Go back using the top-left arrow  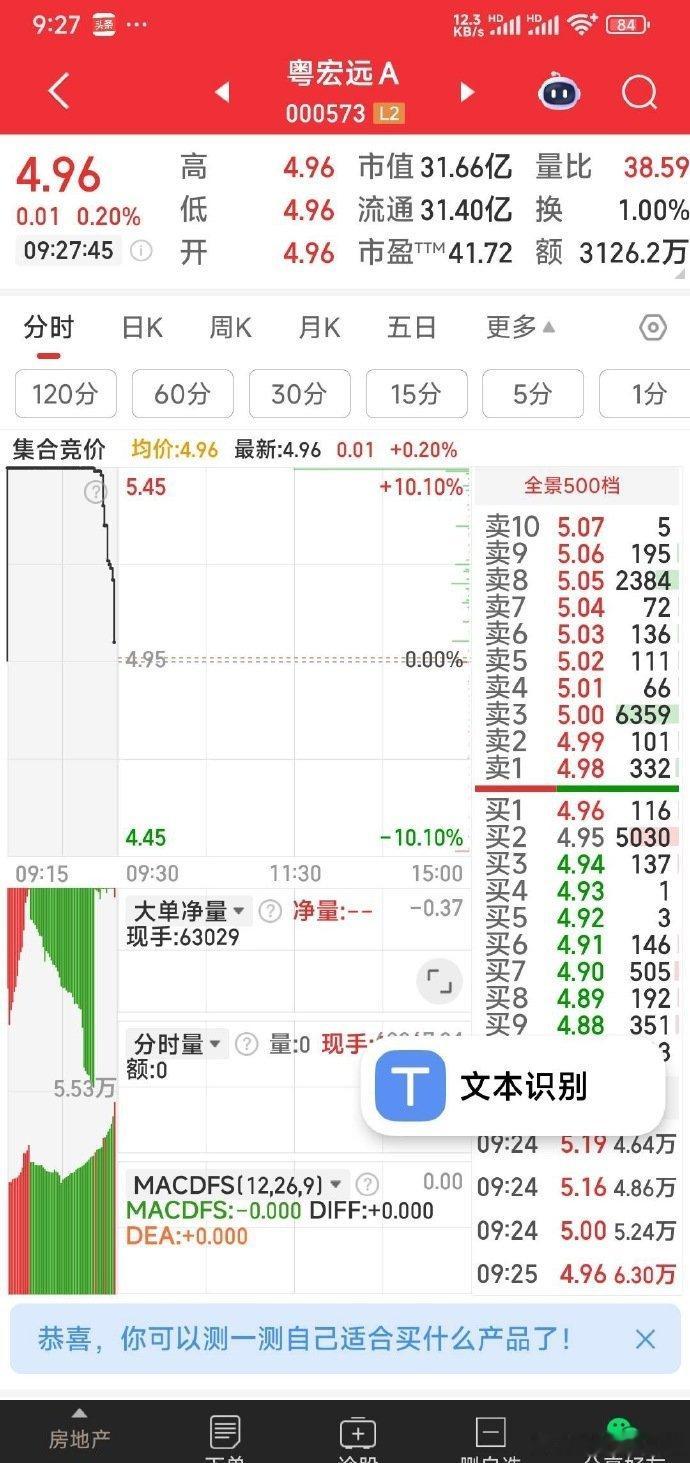[x=59, y=92]
